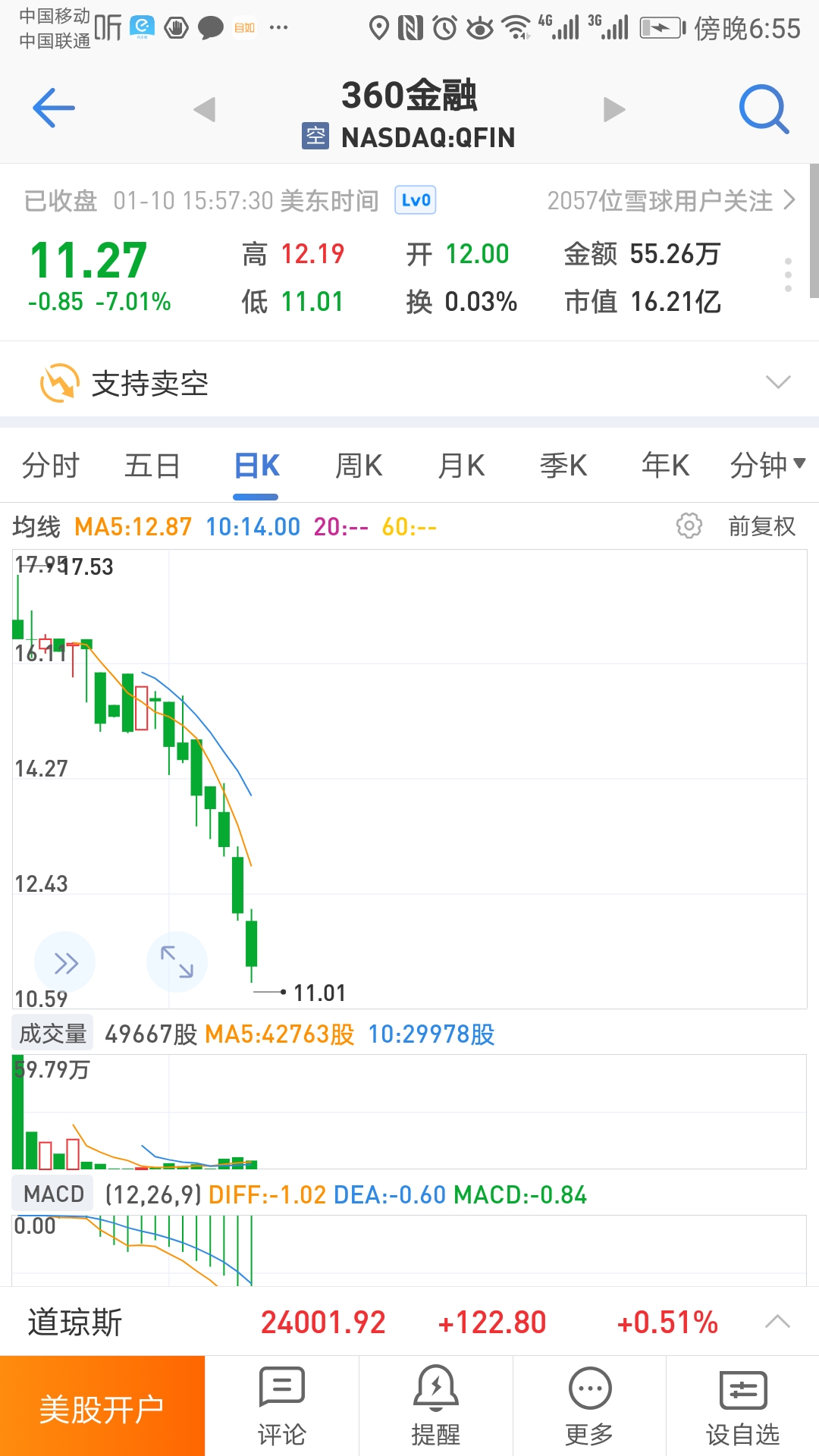Tap the search magnifier icon
The width and height of the screenshot is (819, 1456).
tap(764, 108)
